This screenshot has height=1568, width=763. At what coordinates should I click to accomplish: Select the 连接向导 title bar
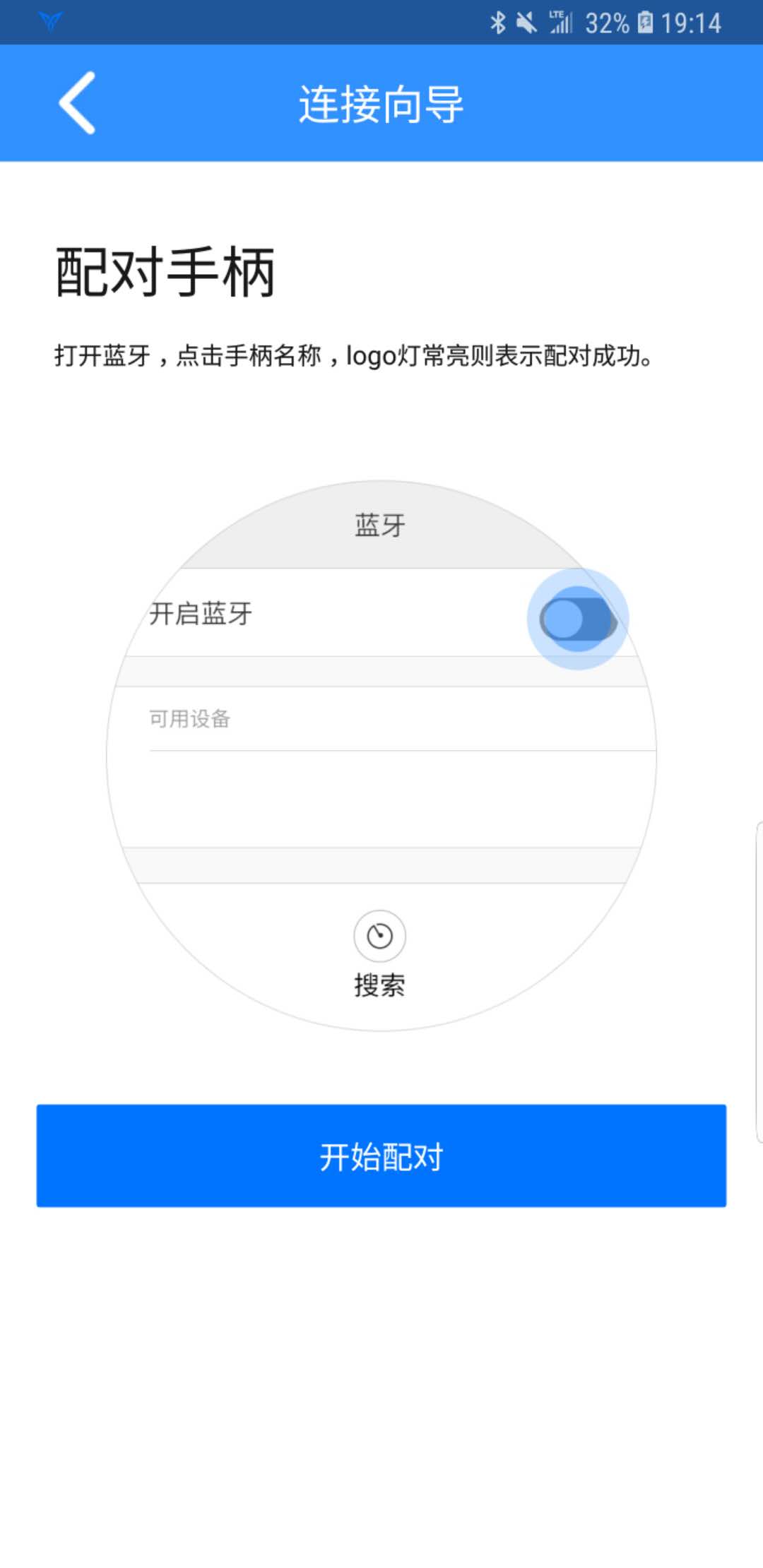click(381, 102)
